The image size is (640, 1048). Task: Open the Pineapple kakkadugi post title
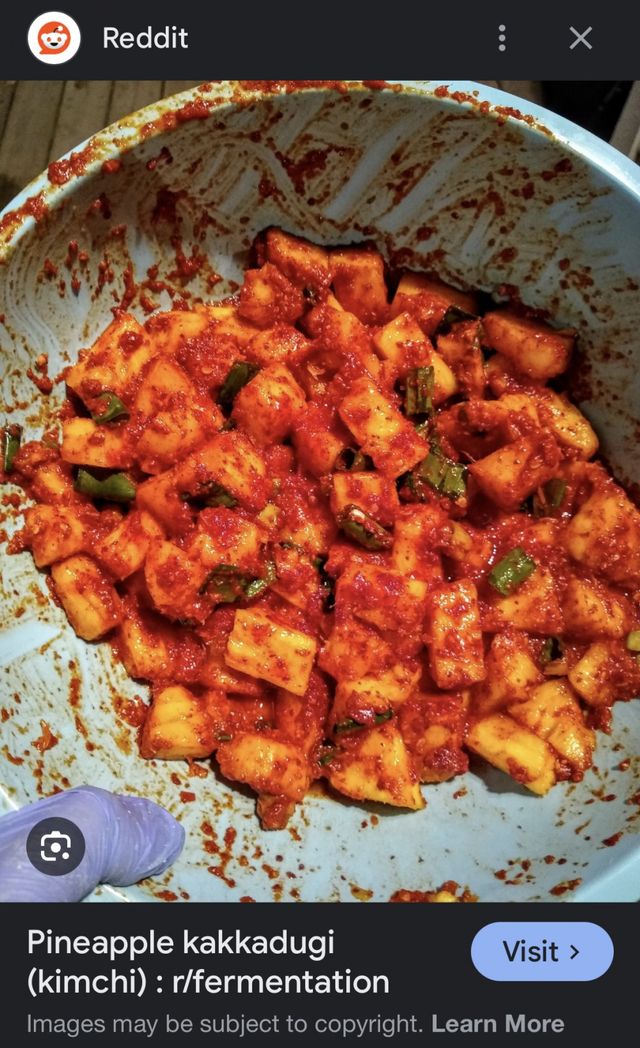[208, 962]
